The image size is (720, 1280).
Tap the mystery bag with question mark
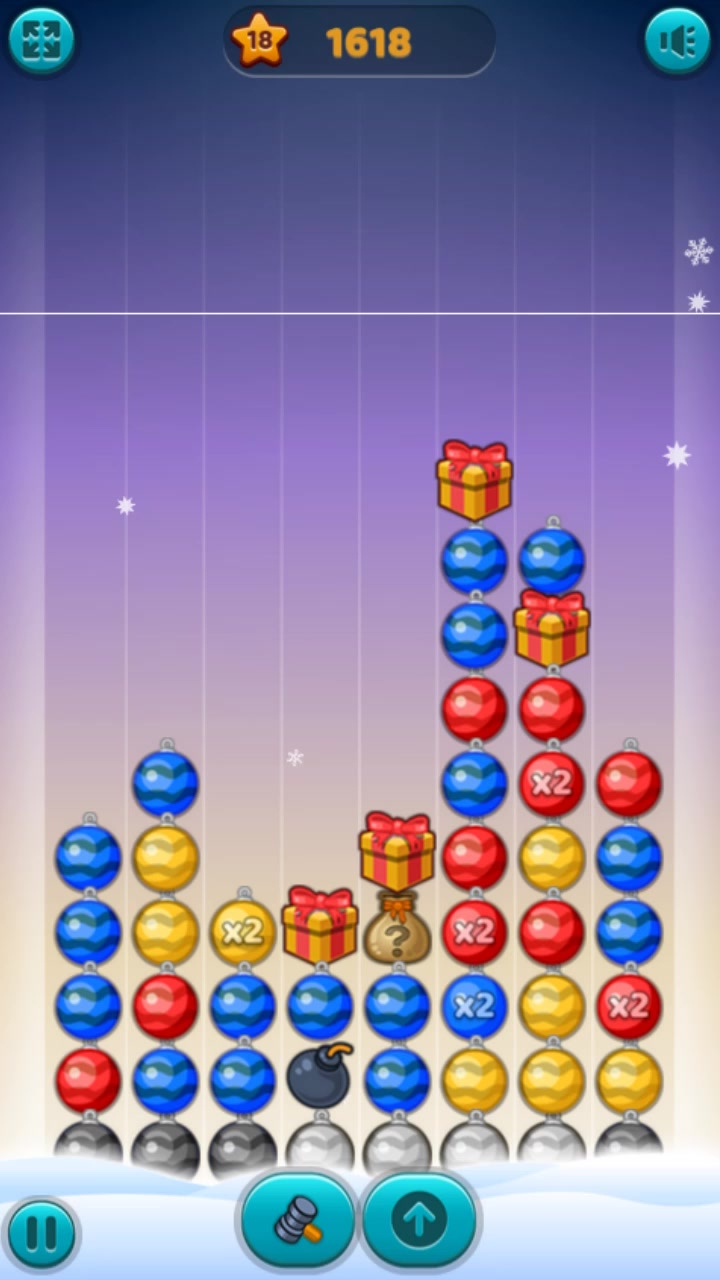(397, 930)
